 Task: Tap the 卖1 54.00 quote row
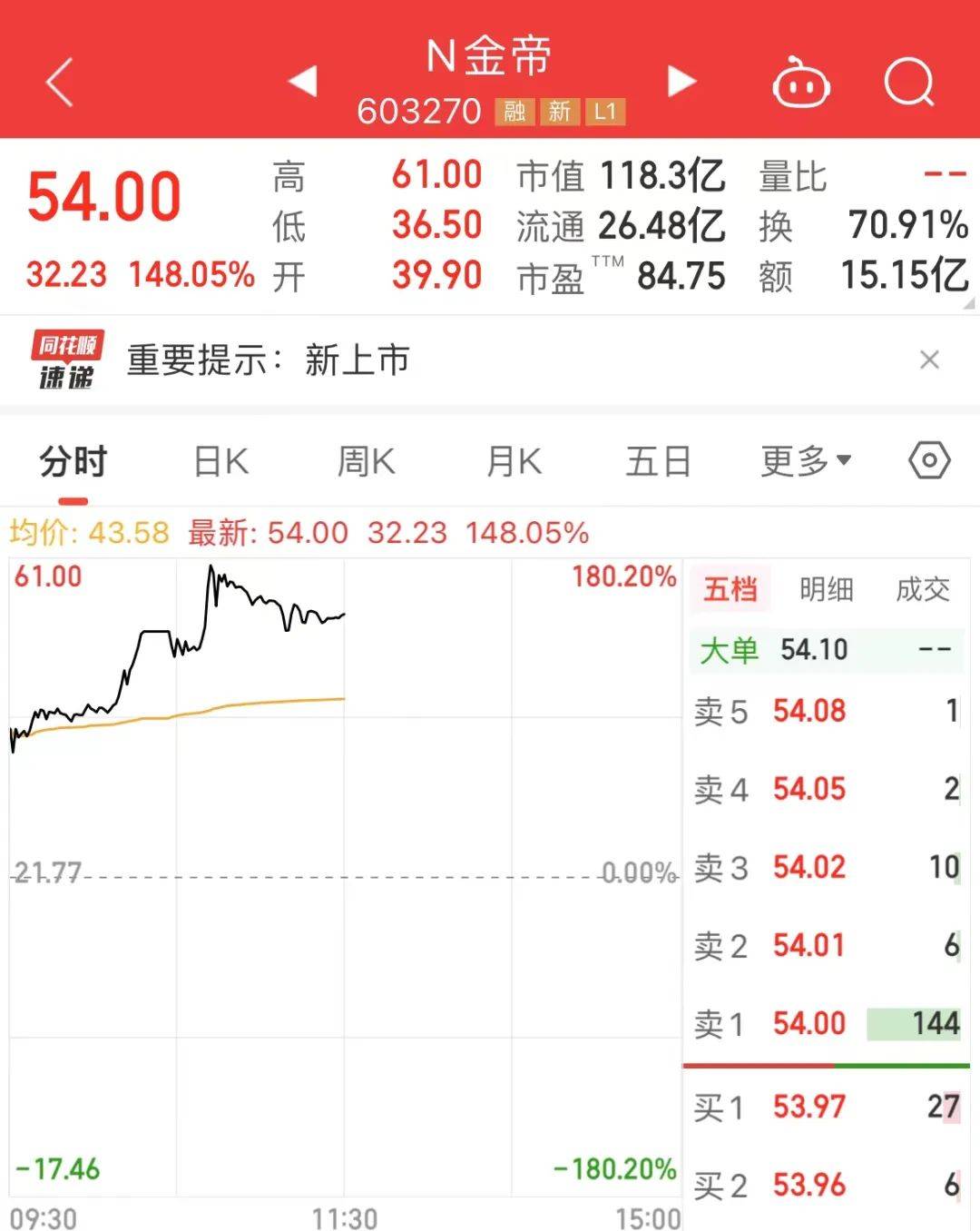826,1024
